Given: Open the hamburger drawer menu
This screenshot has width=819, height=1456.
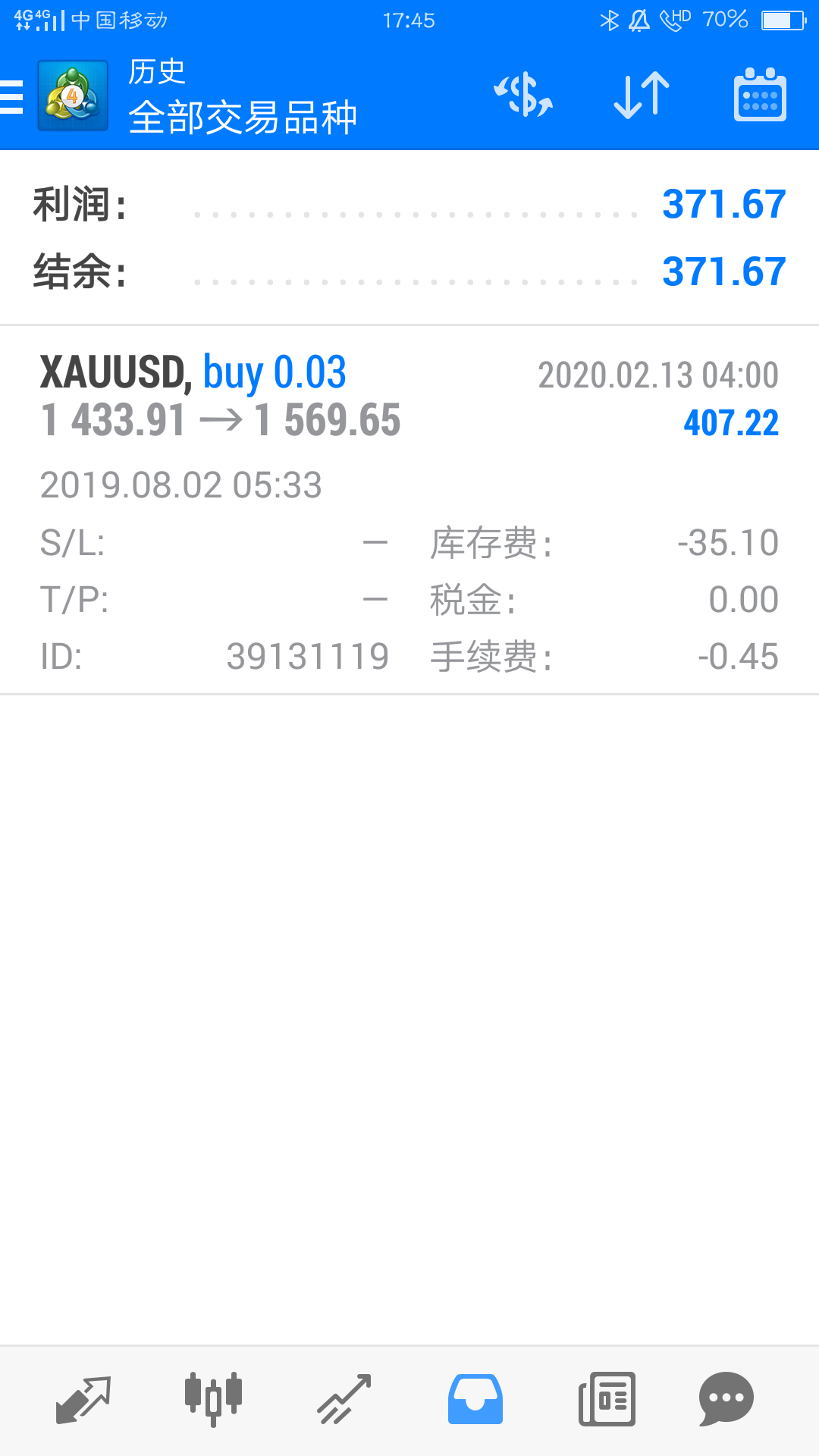Looking at the screenshot, I should click(x=11, y=97).
